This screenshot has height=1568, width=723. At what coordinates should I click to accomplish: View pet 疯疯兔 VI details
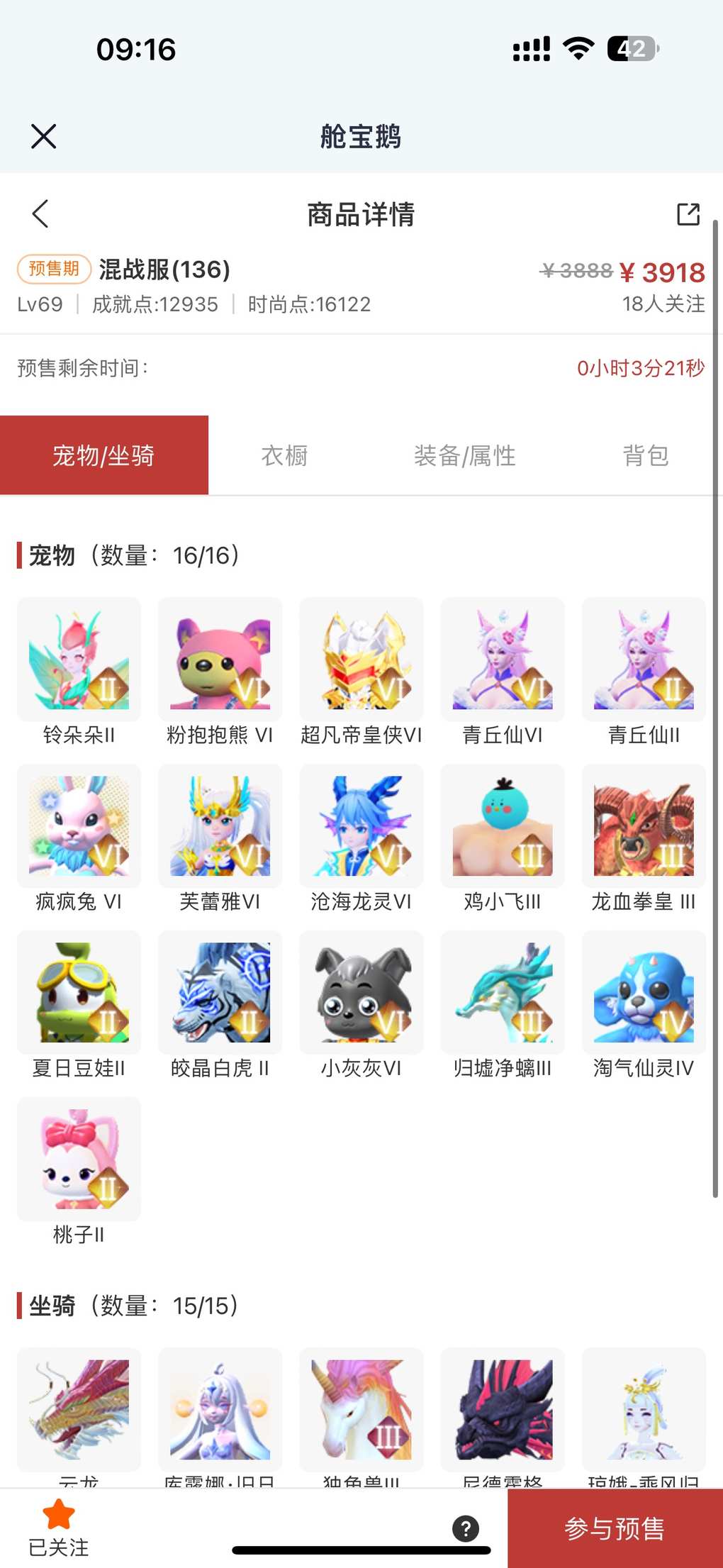[79, 827]
